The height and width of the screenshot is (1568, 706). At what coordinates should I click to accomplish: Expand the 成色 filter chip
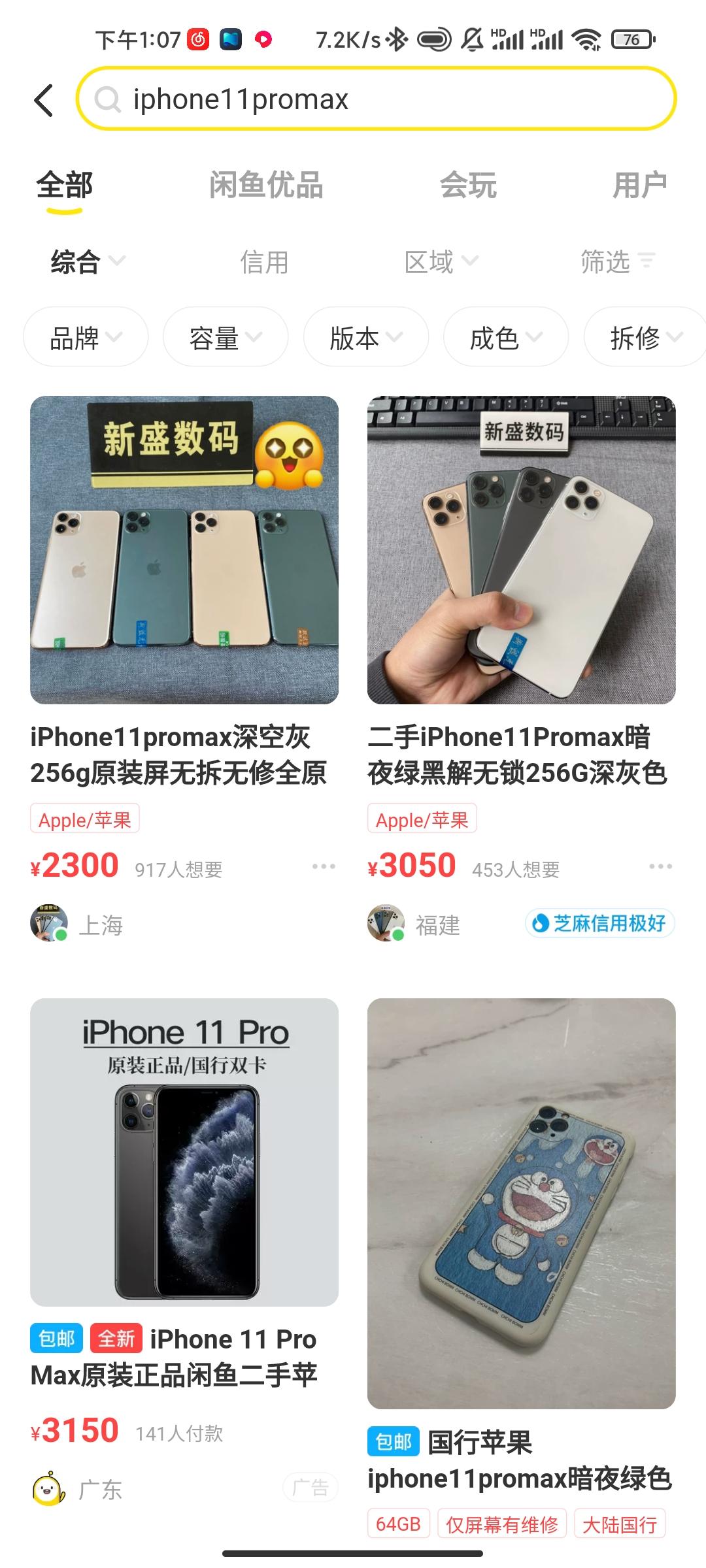[x=506, y=338]
